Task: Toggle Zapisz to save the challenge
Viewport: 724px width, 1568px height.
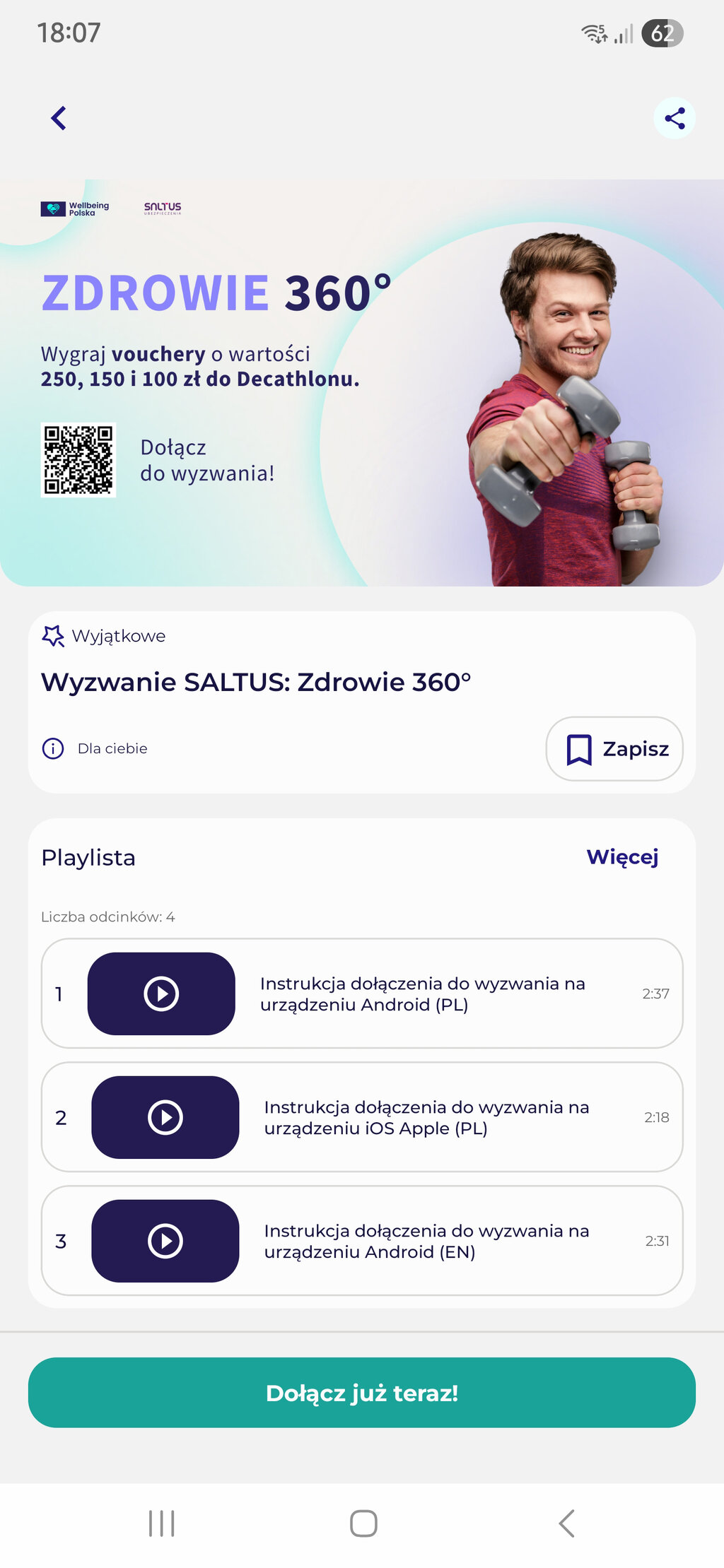Action: coord(614,749)
